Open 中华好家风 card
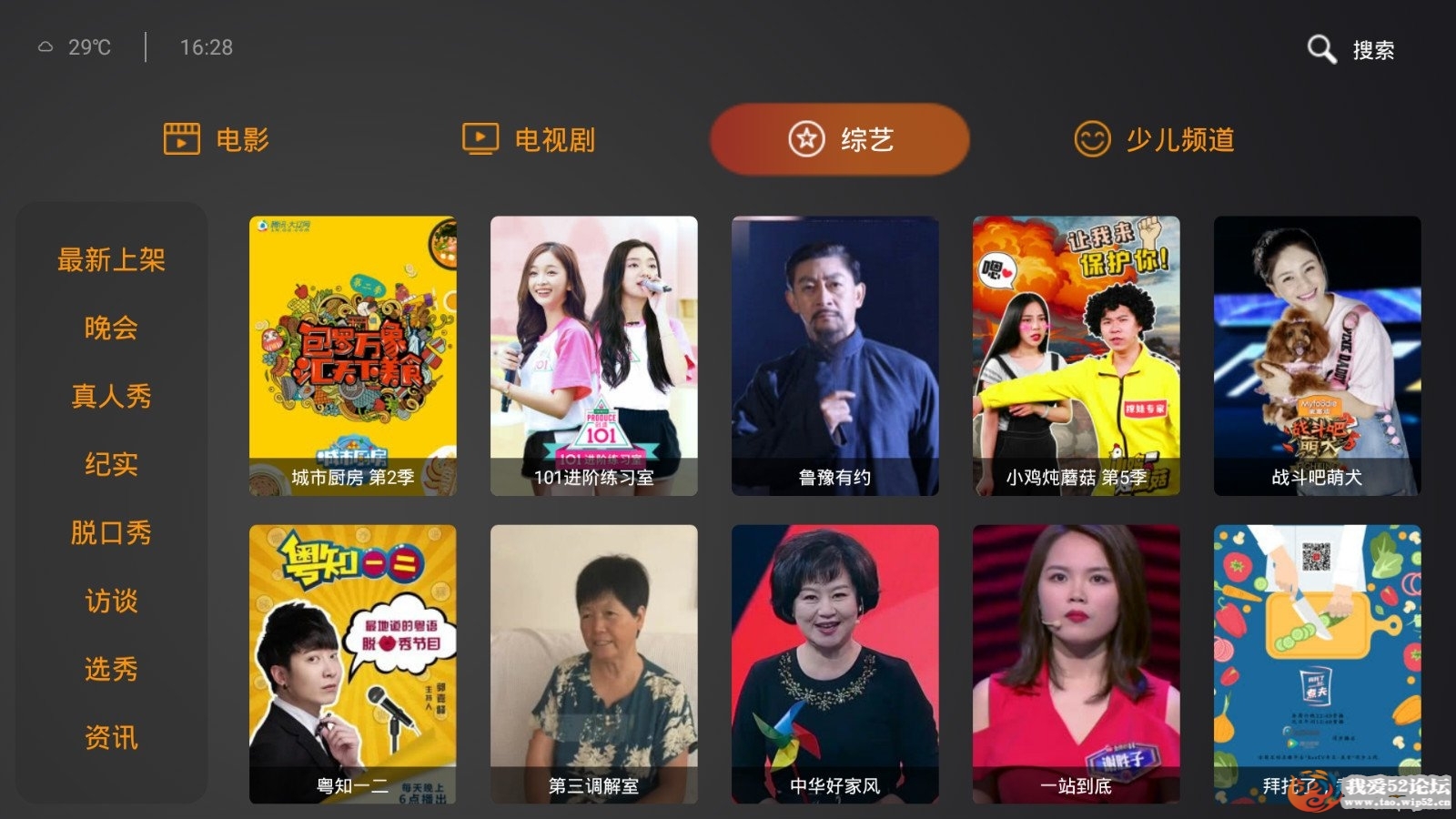Viewport: 1456px width, 819px height. (x=834, y=664)
